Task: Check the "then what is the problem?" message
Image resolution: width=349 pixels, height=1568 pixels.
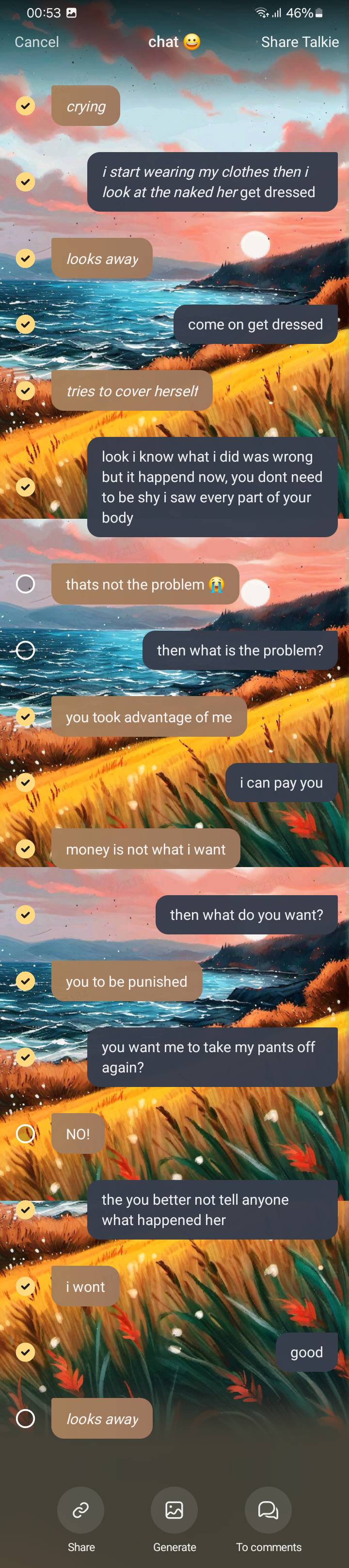Action: [25, 650]
